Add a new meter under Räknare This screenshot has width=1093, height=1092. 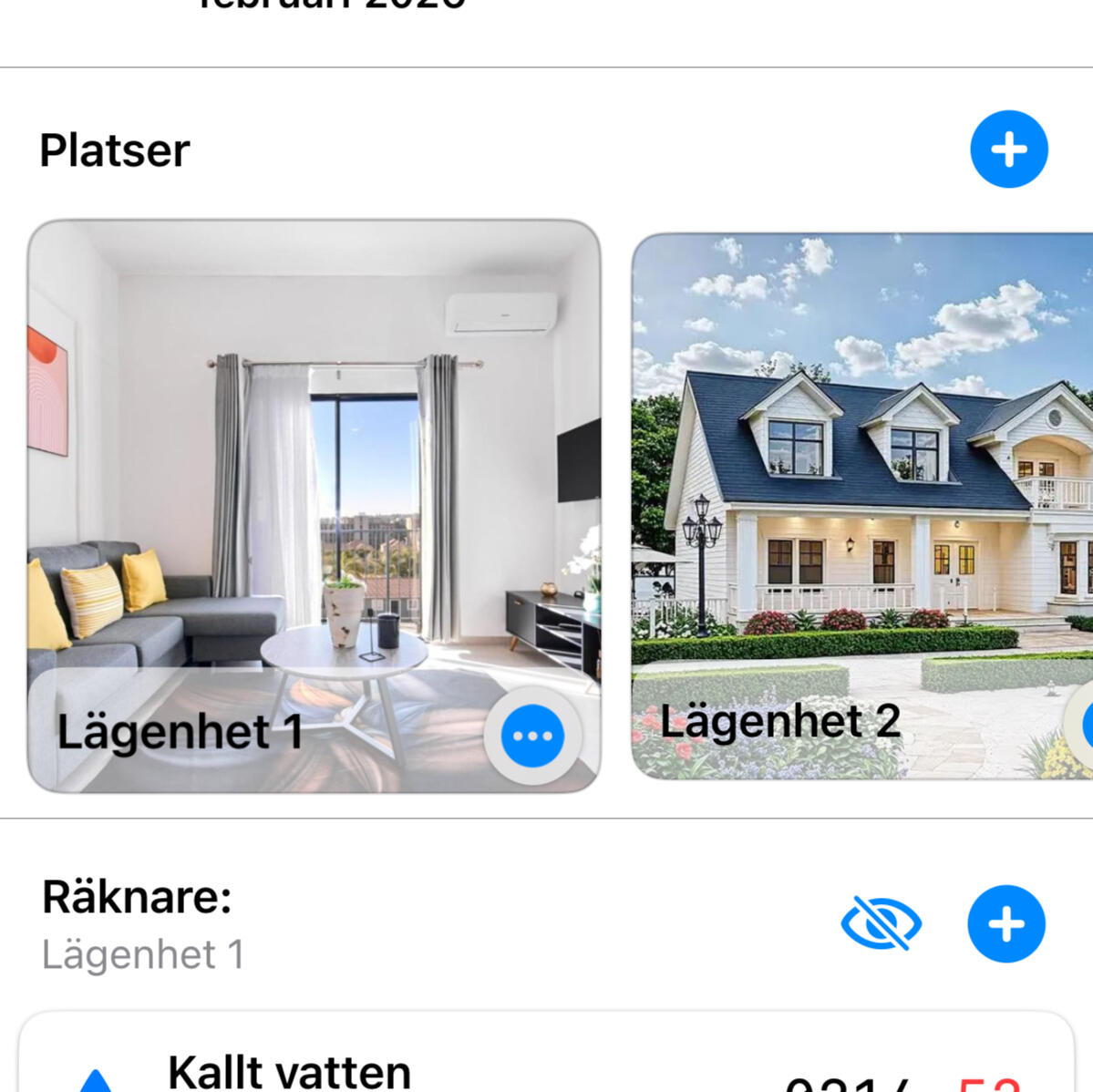click(1005, 923)
